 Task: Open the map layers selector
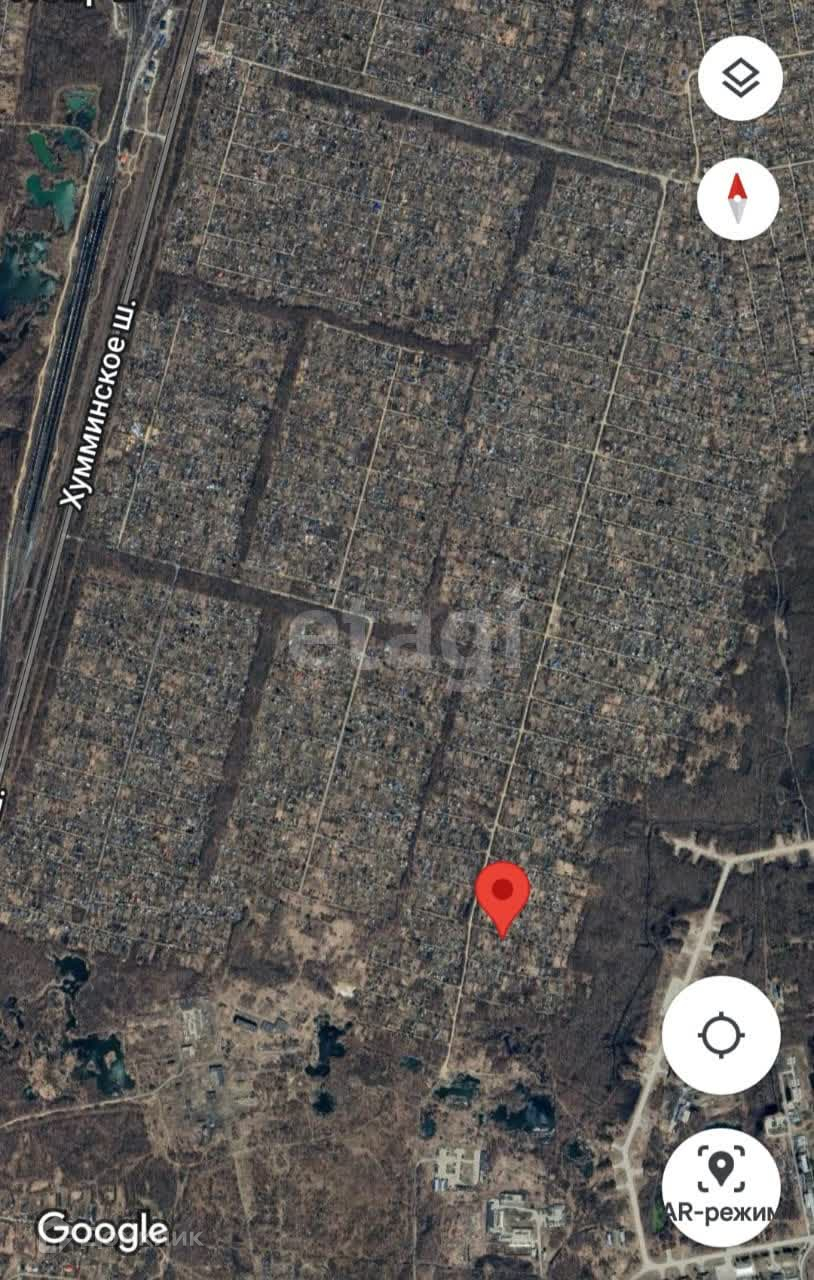[740, 79]
